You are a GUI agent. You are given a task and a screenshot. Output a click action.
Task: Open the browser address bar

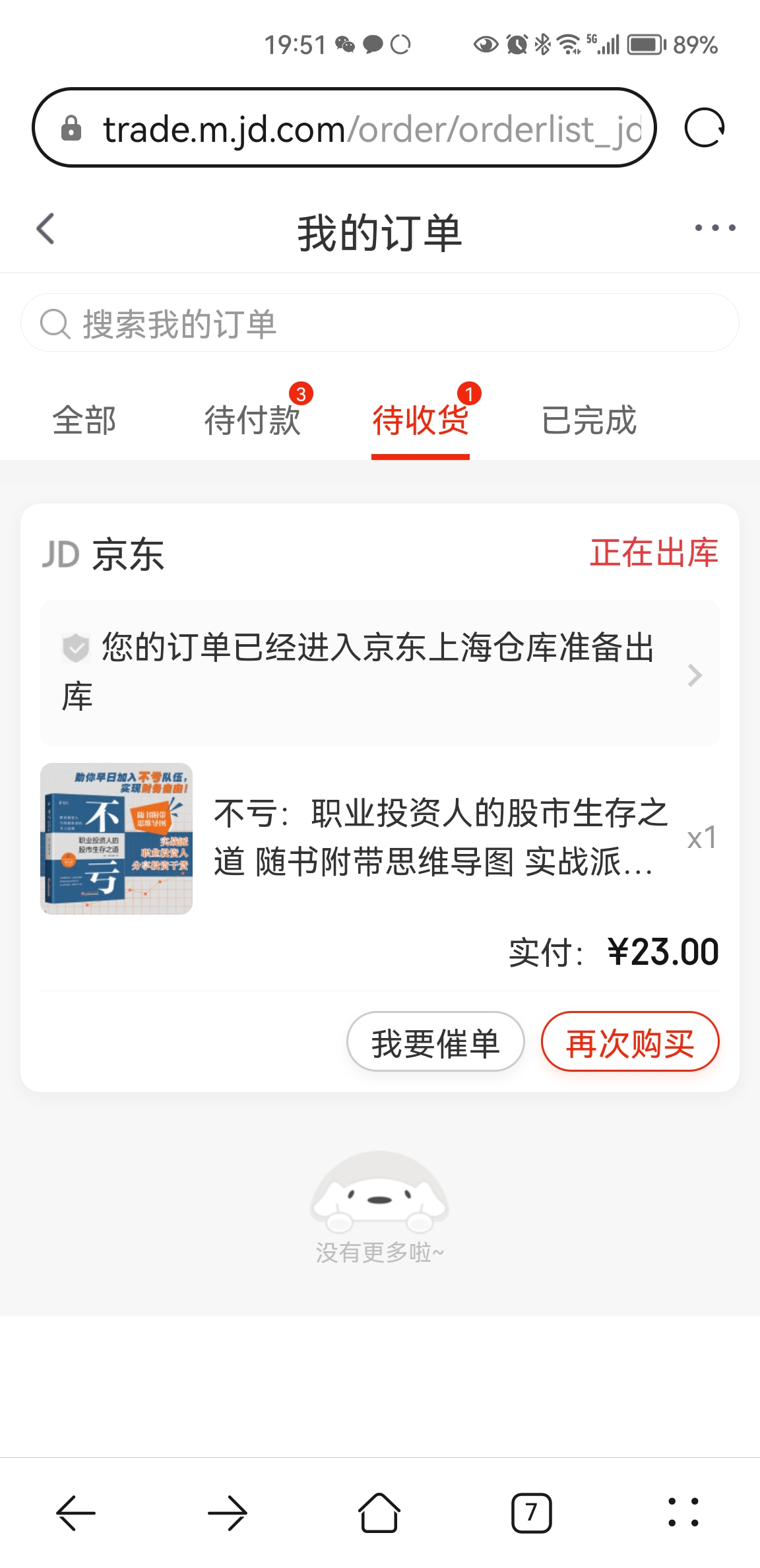click(343, 128)
